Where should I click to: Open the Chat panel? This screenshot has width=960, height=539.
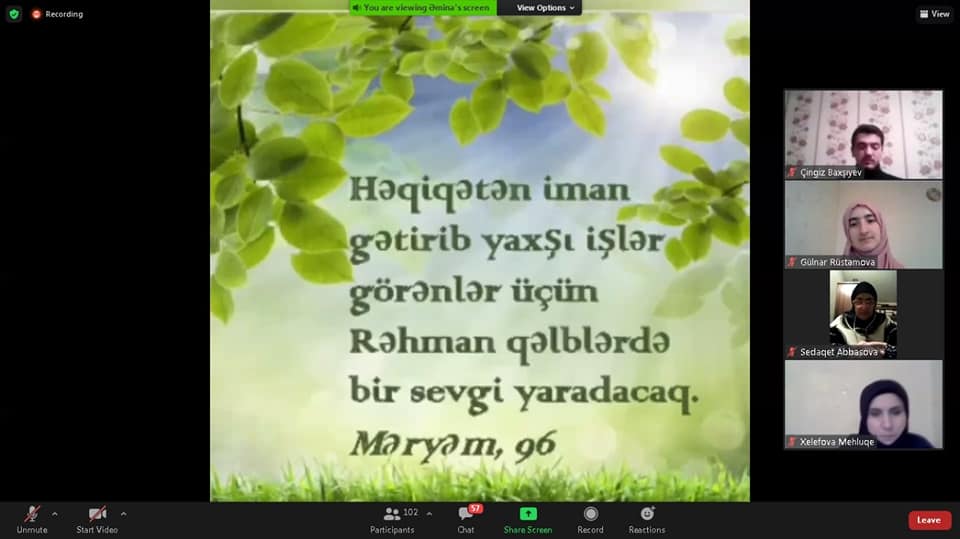[466, 518]
